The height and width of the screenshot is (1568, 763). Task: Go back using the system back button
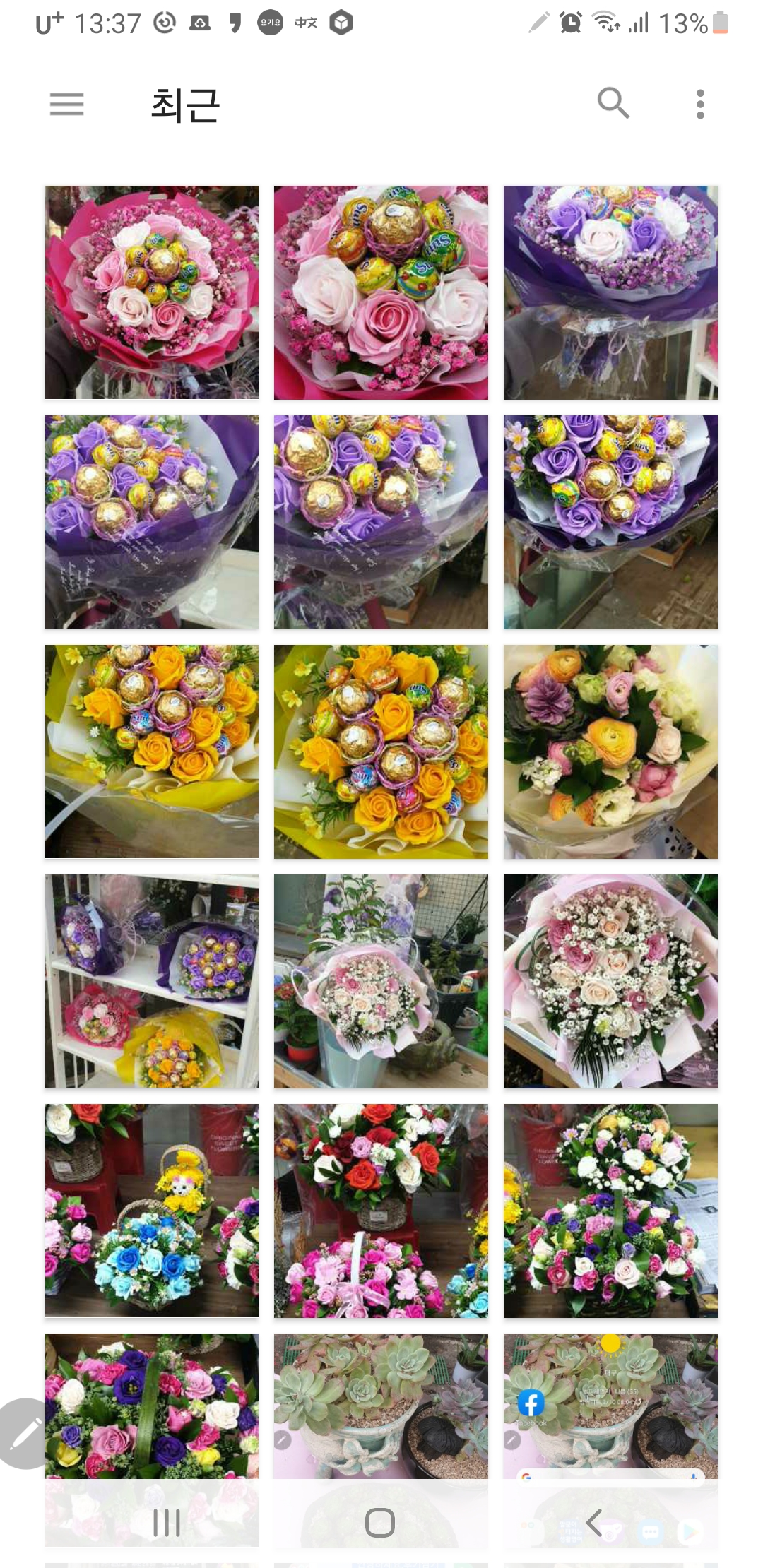coord(595,1523)
